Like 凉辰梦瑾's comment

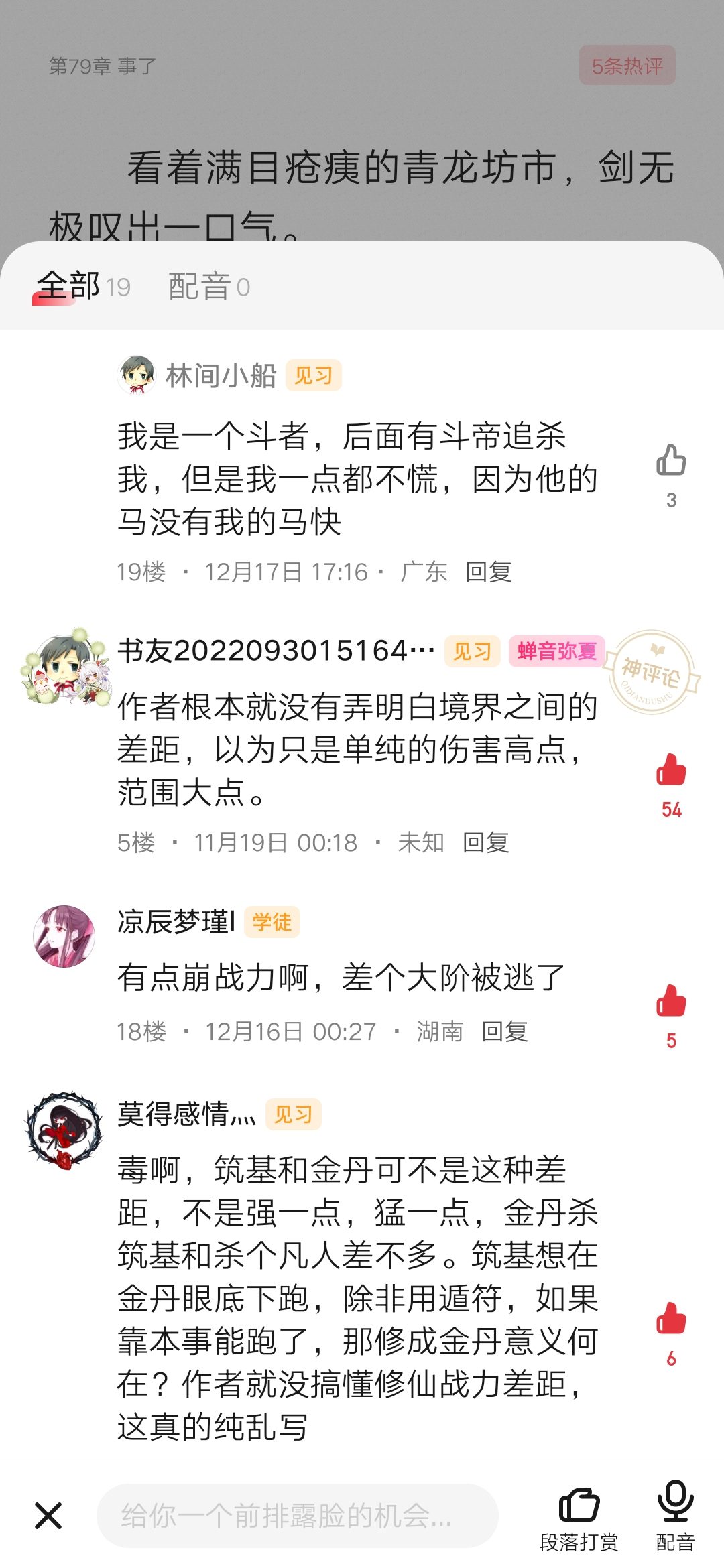coord(671,1001)
